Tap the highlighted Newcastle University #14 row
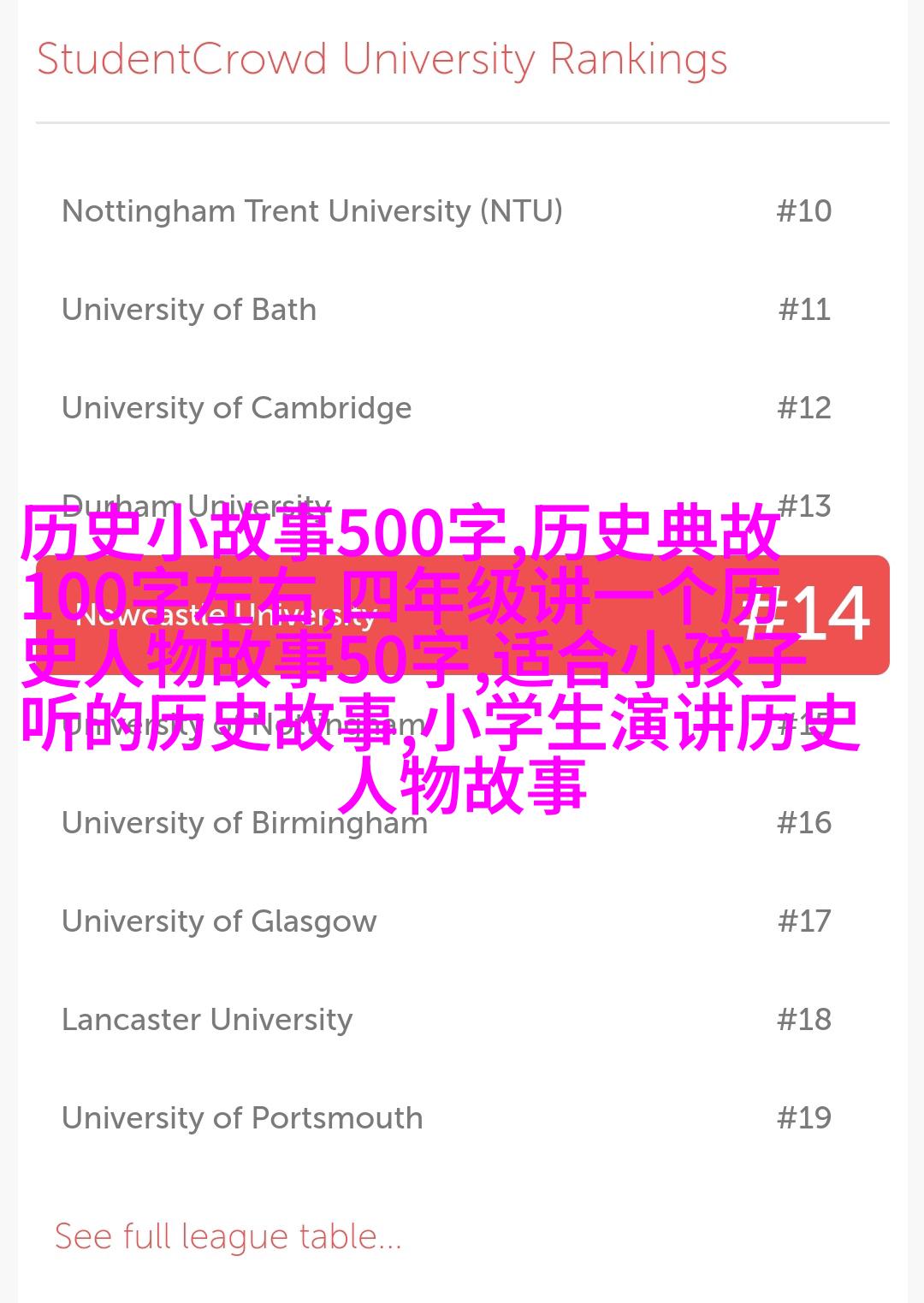Image resolution: width=924 pixels, height=1303 pixels. [x=462, y=614]
